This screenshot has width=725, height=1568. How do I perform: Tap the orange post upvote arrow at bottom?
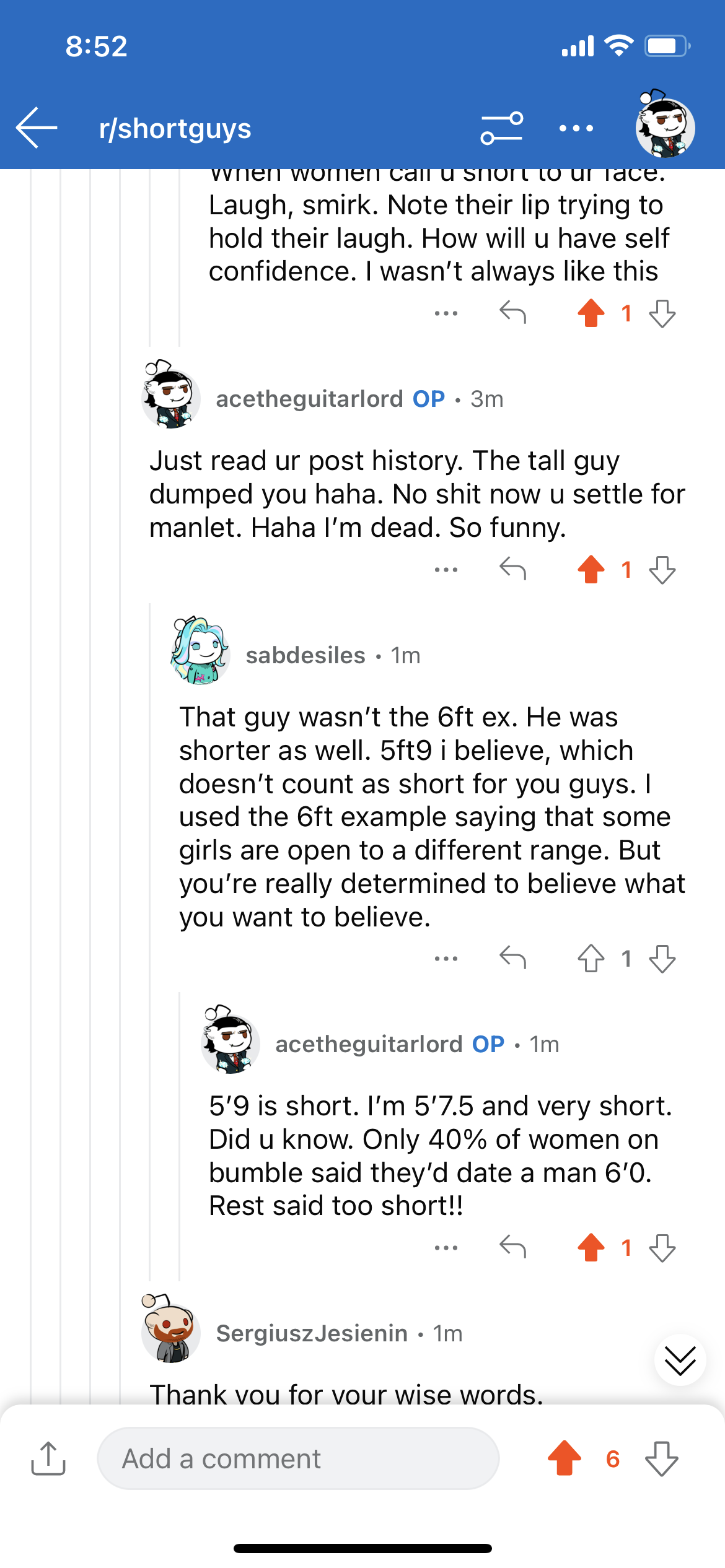pyautogui.click(x=565, y=1458)
